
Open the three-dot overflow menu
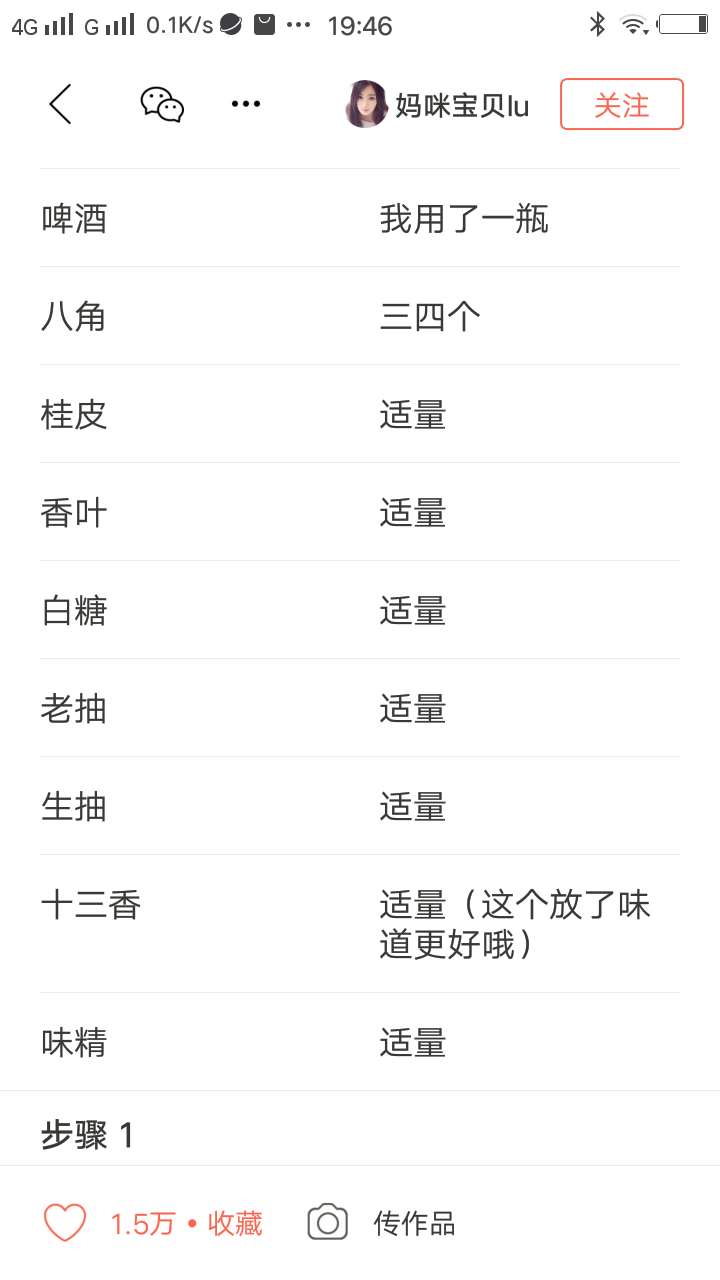(246, 104)
